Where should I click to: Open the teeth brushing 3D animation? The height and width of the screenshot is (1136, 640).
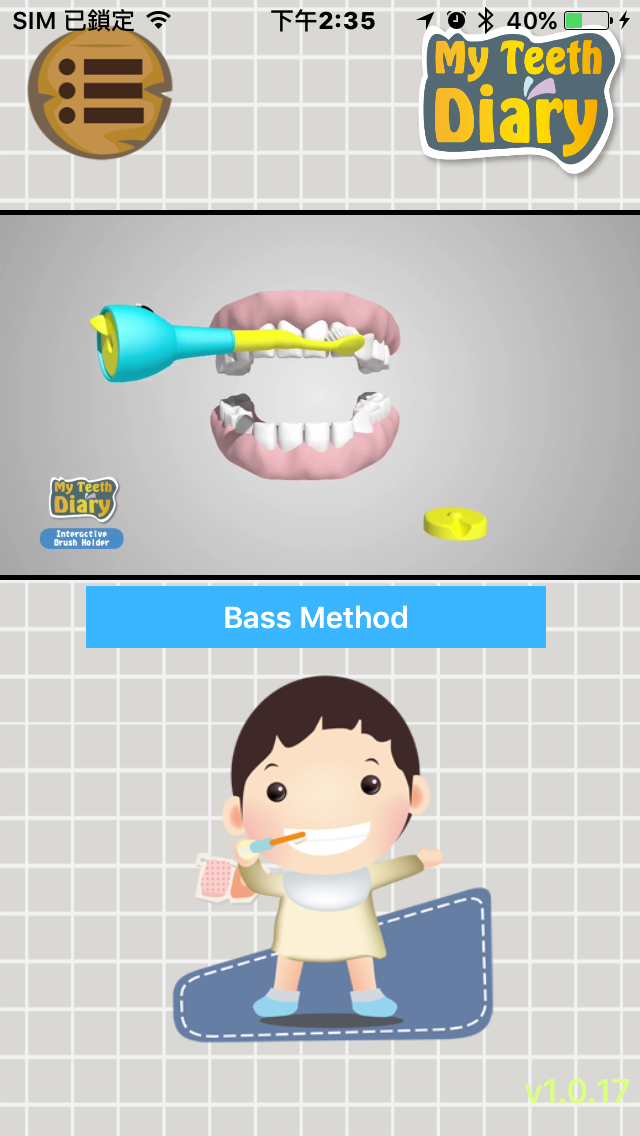tap(320, 395)
